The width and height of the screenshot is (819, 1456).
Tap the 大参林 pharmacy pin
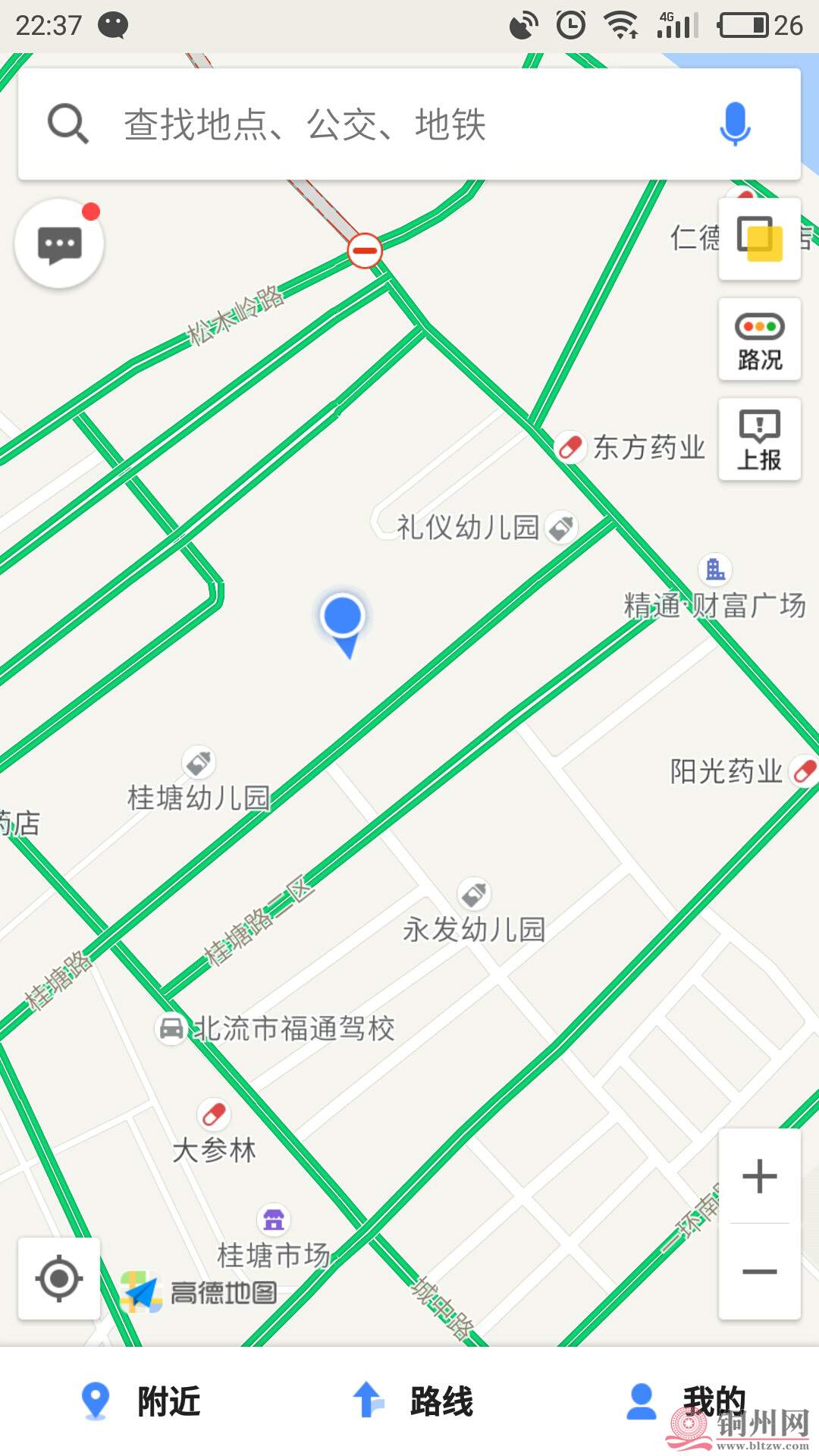pos(213,1115)
